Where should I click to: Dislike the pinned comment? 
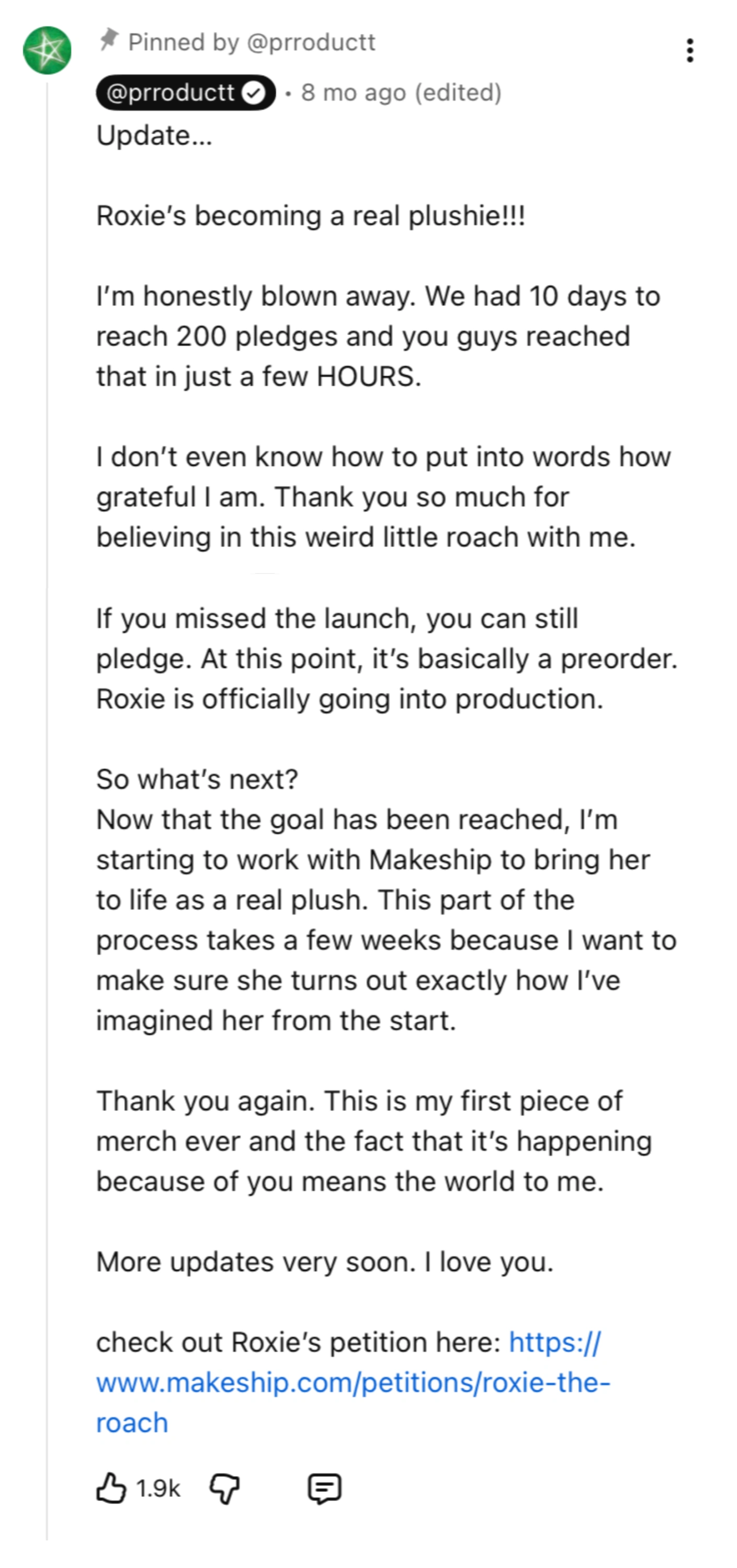click(224, 1488)
